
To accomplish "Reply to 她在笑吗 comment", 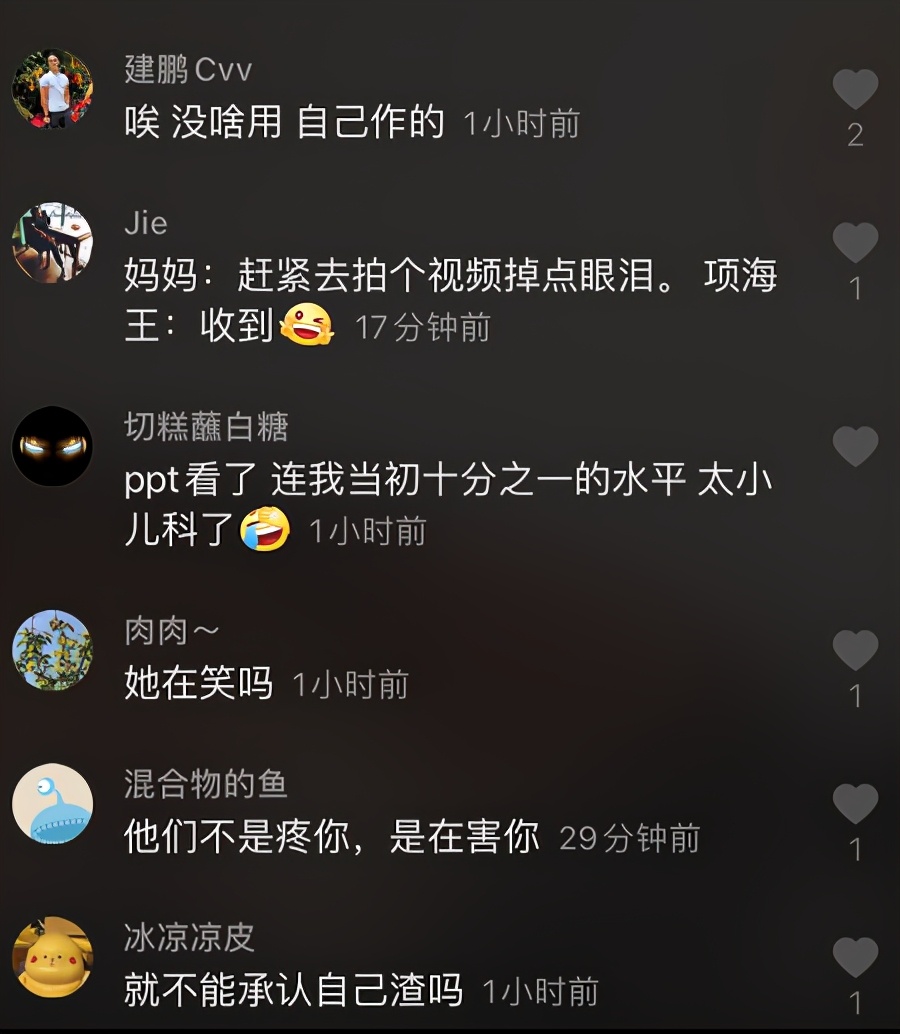I will (x=198, y=684).
